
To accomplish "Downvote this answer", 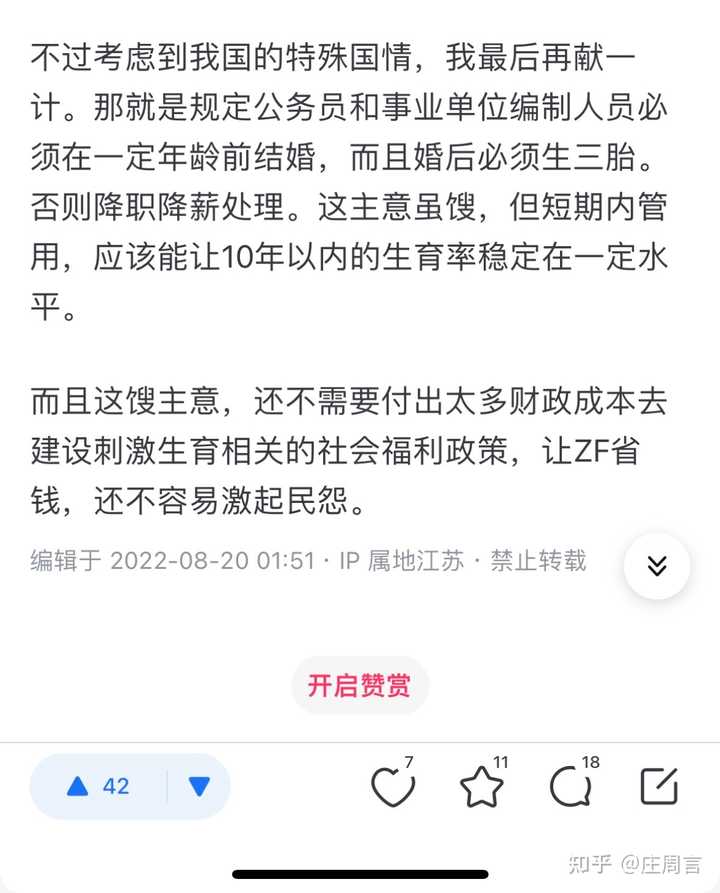I will pos(199,786).
